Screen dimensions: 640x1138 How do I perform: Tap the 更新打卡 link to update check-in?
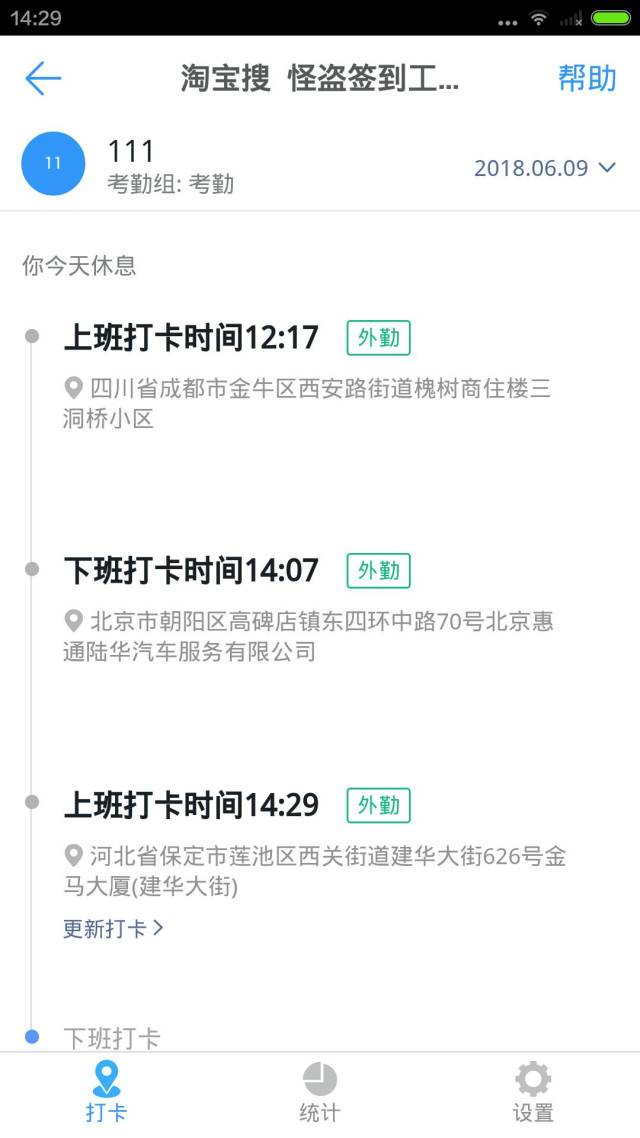coord(113,928)
